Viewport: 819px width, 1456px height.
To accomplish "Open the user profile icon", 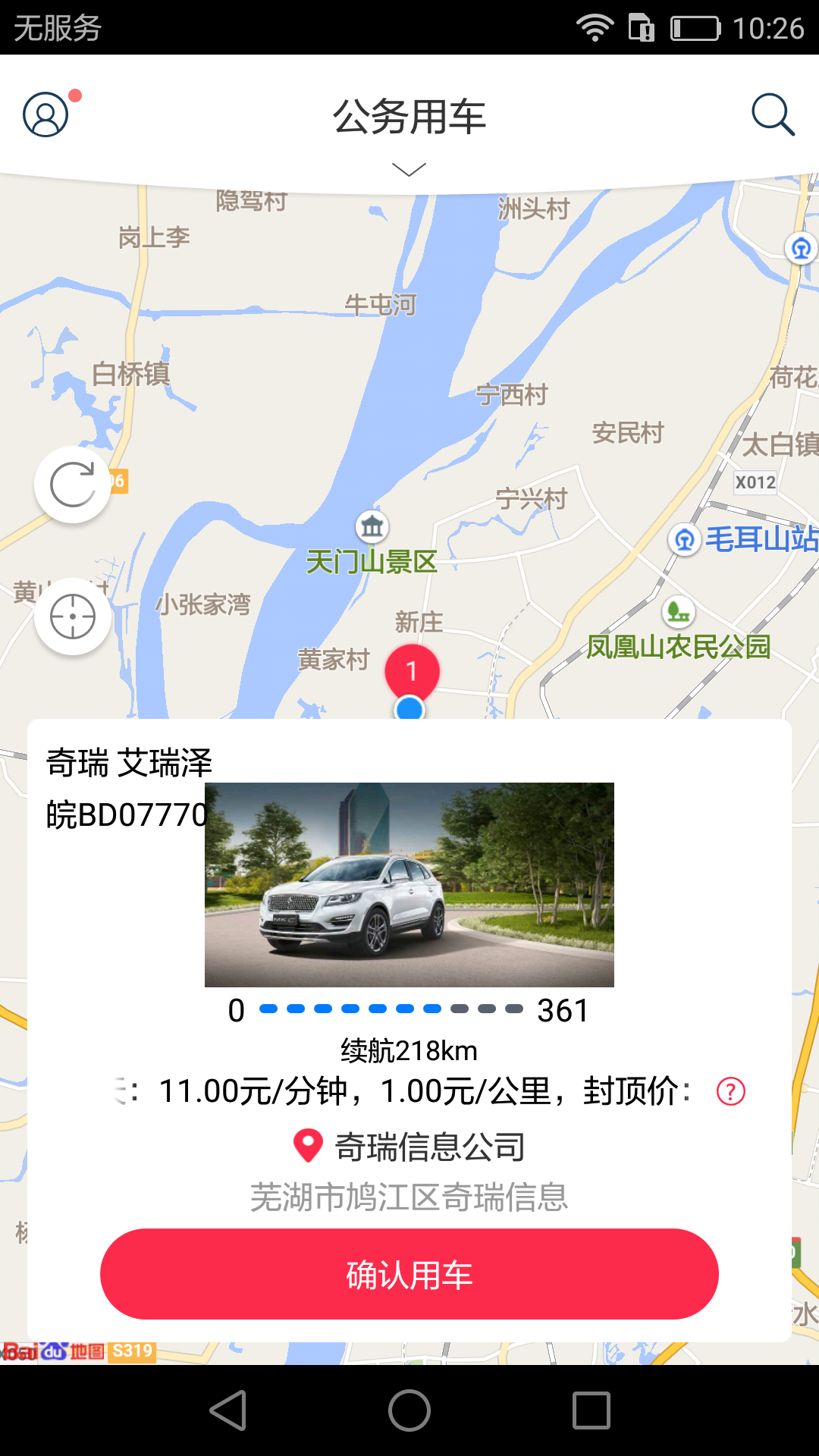I will pos(46,115).
